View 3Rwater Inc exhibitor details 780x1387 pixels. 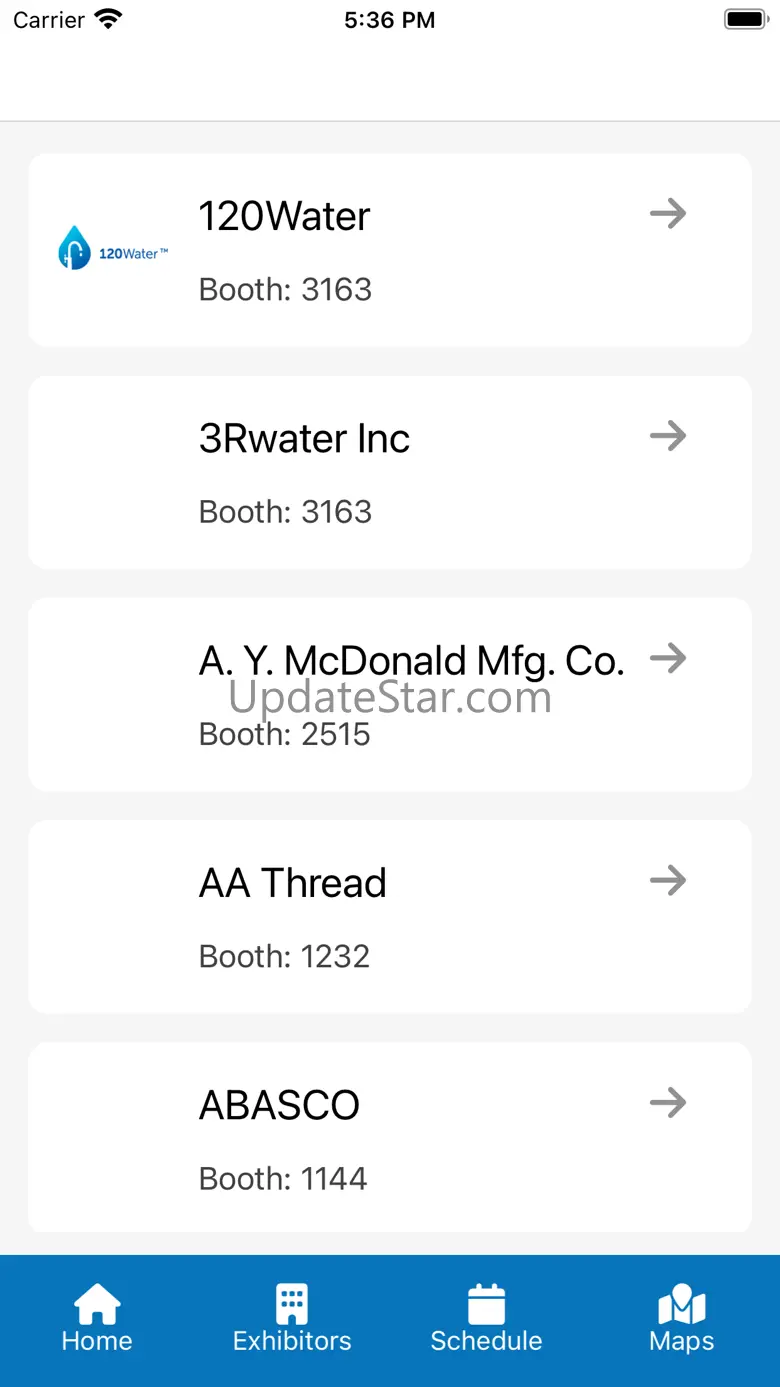(389, 472)
